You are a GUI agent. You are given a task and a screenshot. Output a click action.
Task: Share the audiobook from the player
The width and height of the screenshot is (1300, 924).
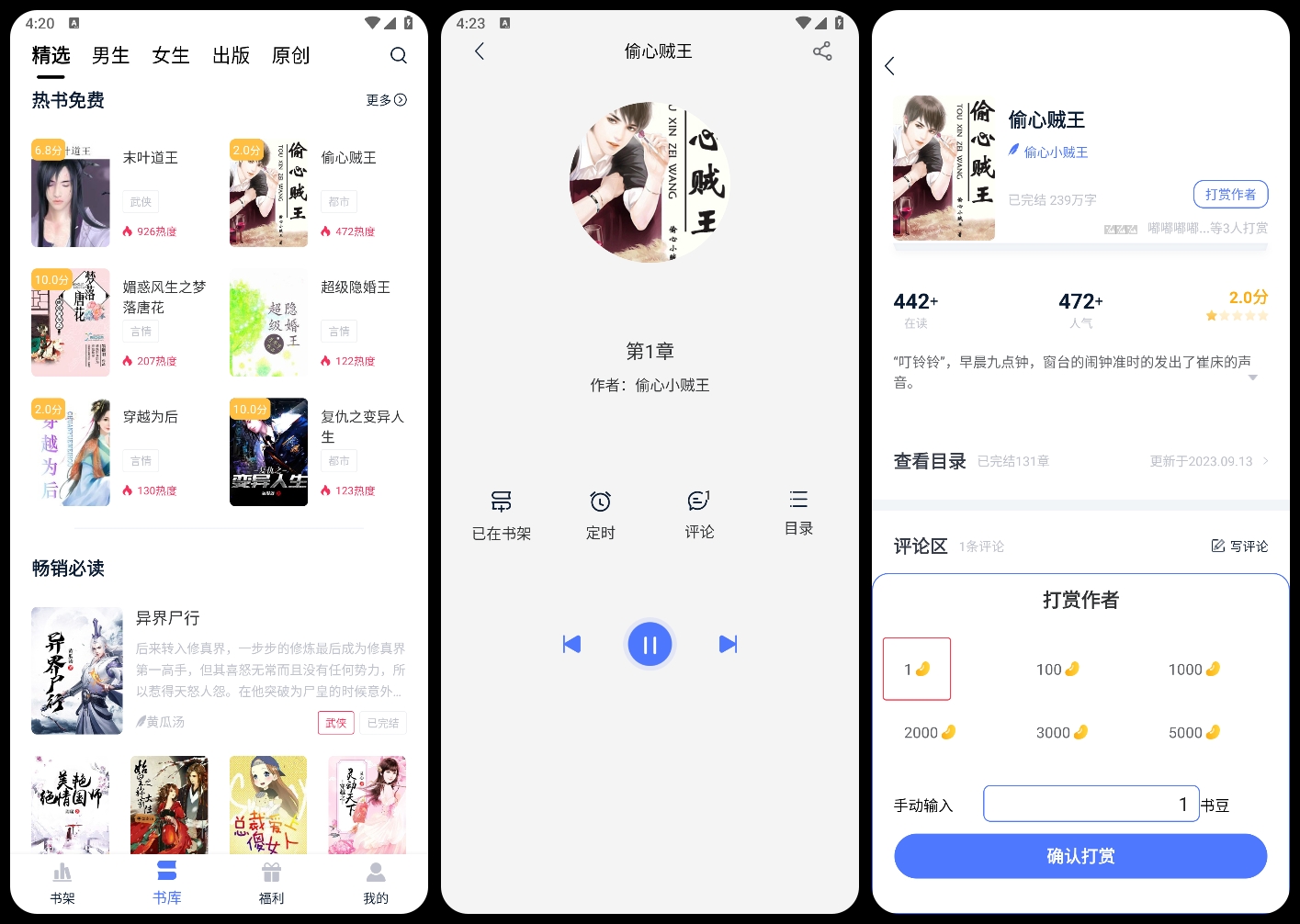(x=822, y=51)
